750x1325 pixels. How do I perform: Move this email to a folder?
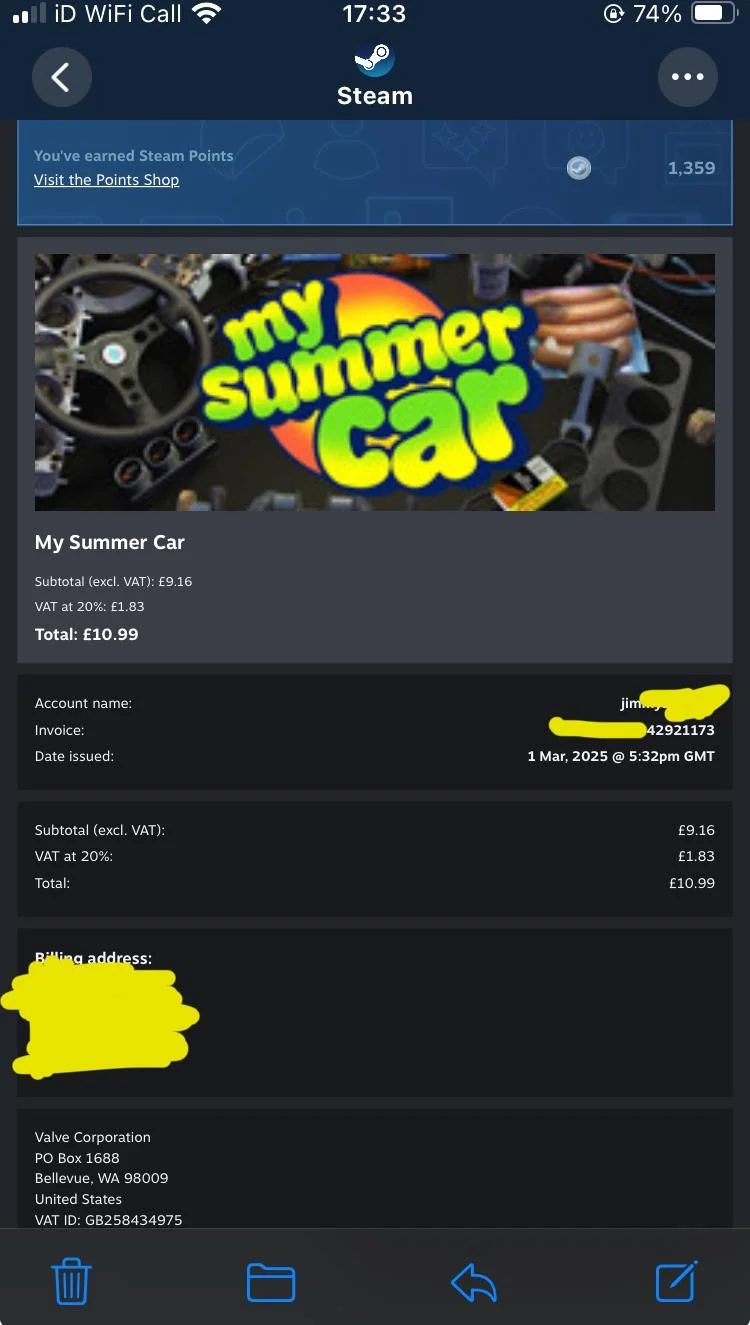tap(271, 1282)
